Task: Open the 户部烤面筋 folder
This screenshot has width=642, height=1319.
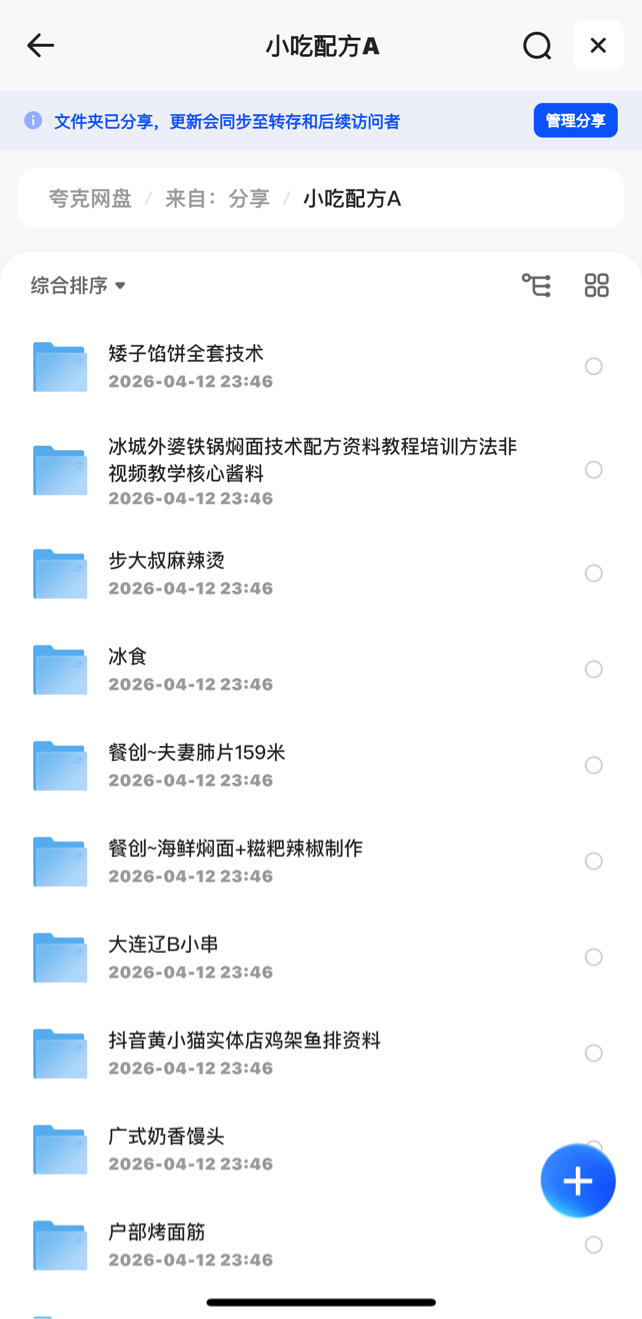Action: click(157, 1233)
